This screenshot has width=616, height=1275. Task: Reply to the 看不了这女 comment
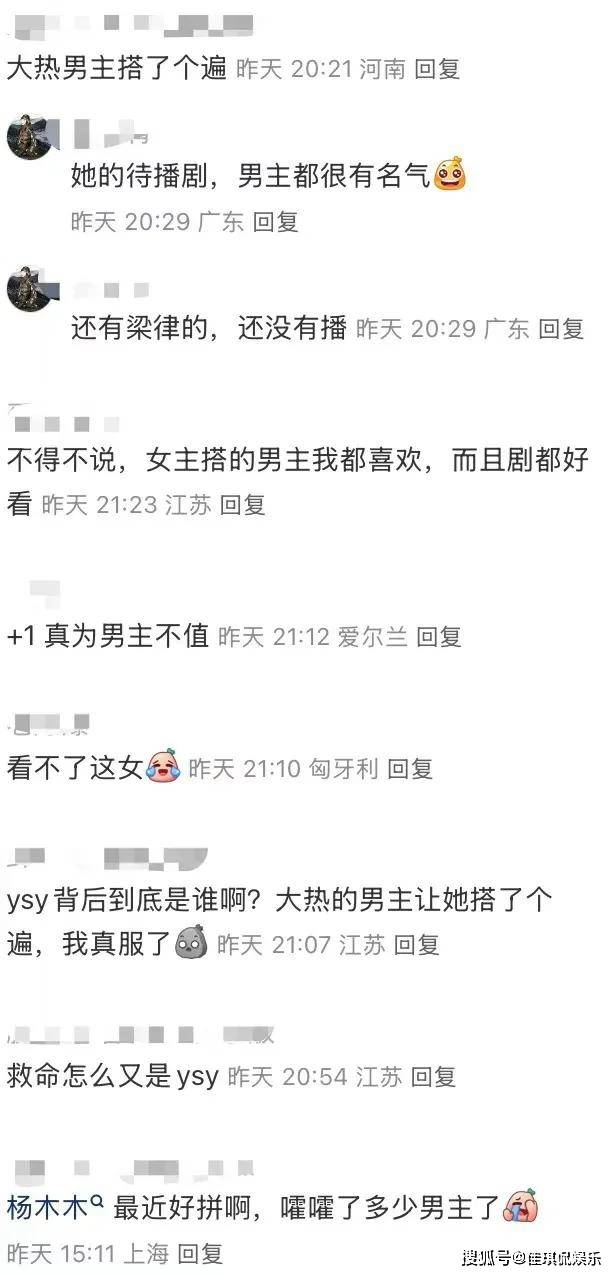pyautogui.click(x=410, y=769)
